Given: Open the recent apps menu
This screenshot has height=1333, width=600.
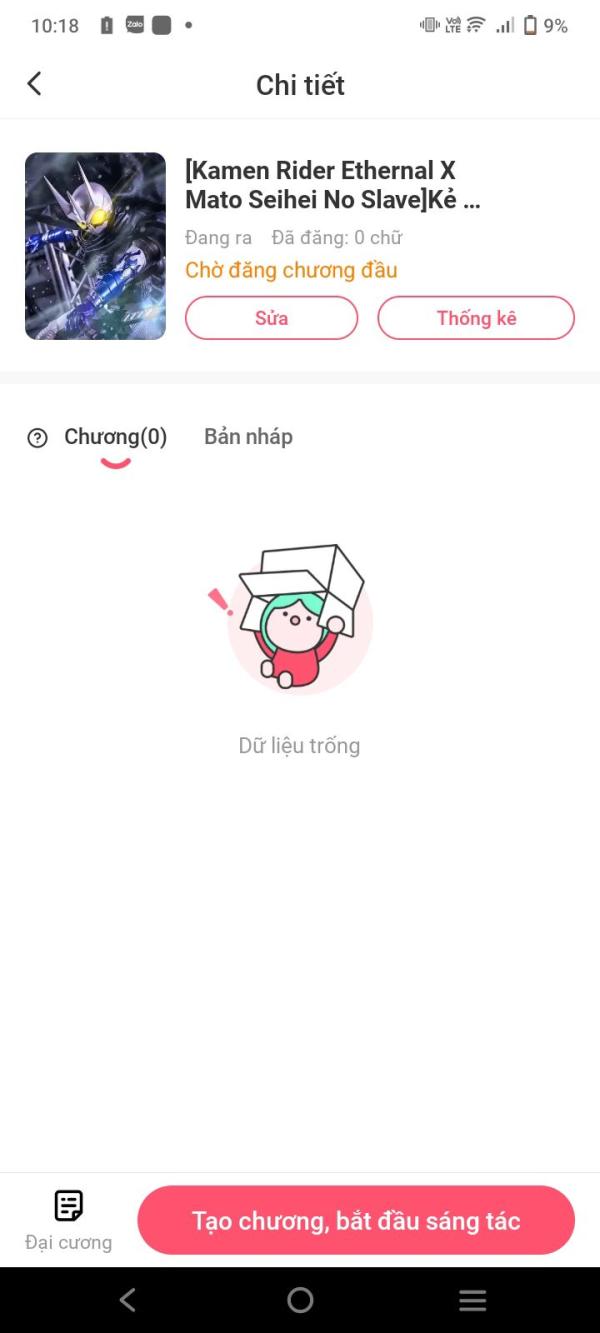Looking at the screenshot, I should (472, 1300).
